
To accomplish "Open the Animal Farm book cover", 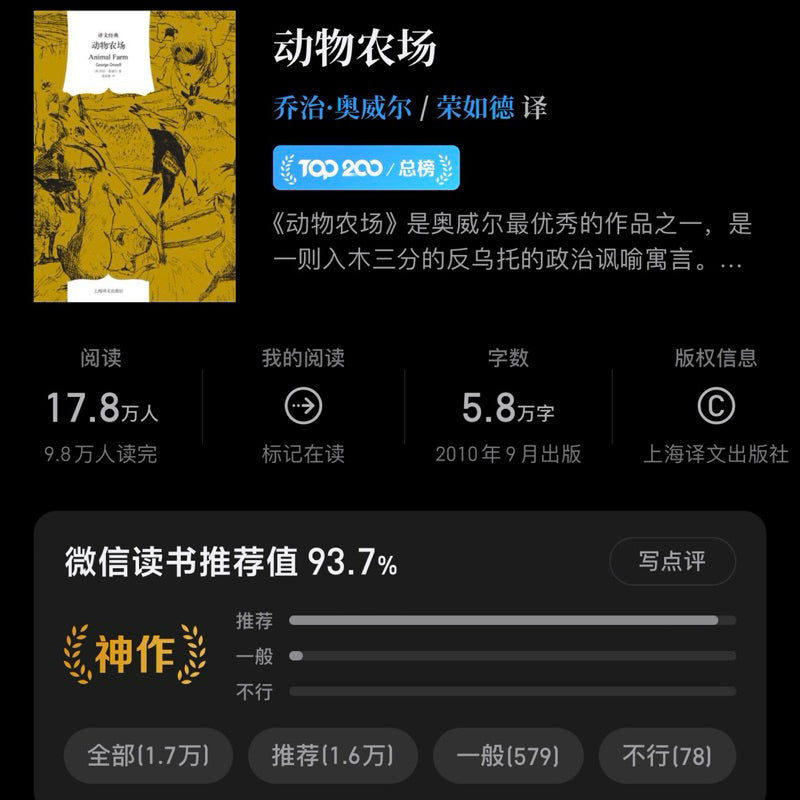I will (135, 157).
